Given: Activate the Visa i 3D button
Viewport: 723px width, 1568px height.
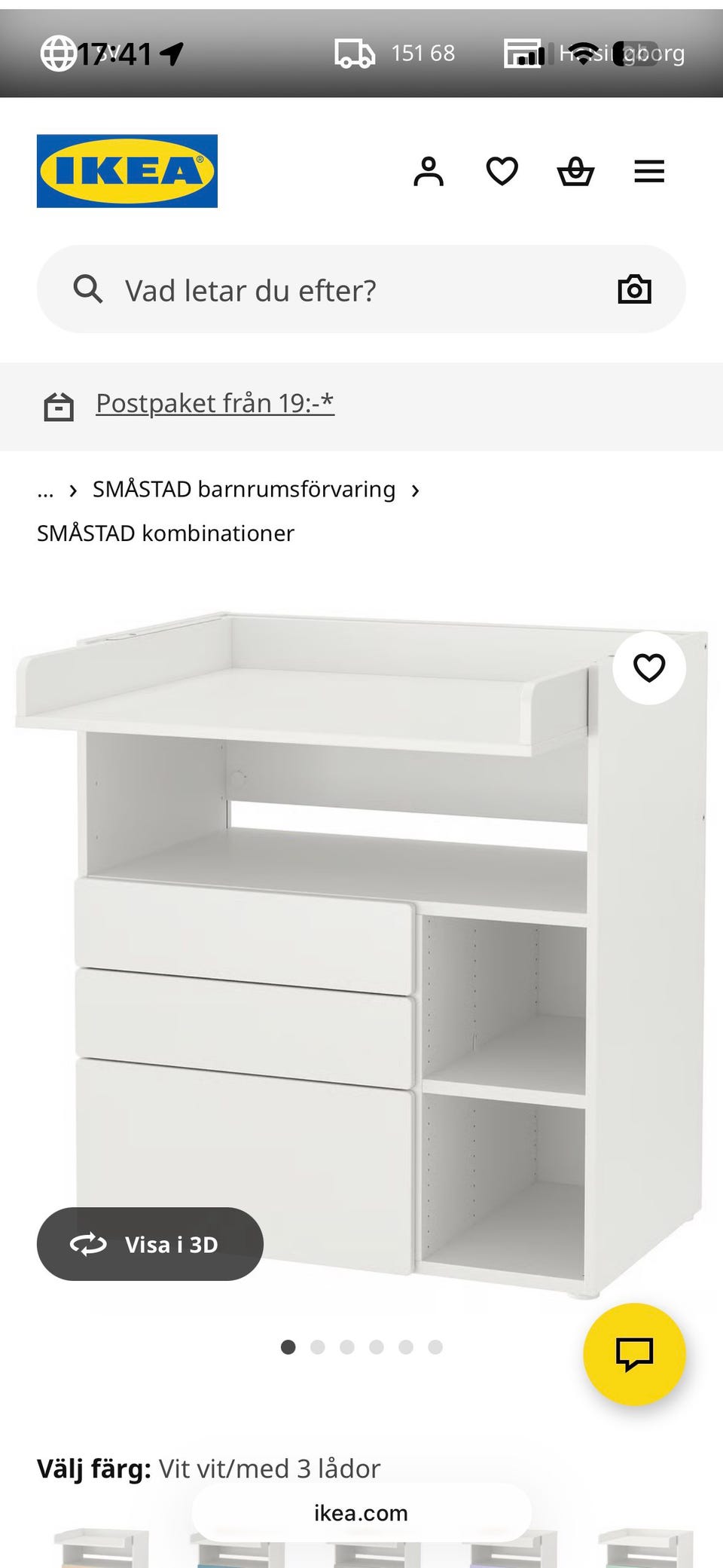Looking at the screenshot, I should [x=150, y=1244].
